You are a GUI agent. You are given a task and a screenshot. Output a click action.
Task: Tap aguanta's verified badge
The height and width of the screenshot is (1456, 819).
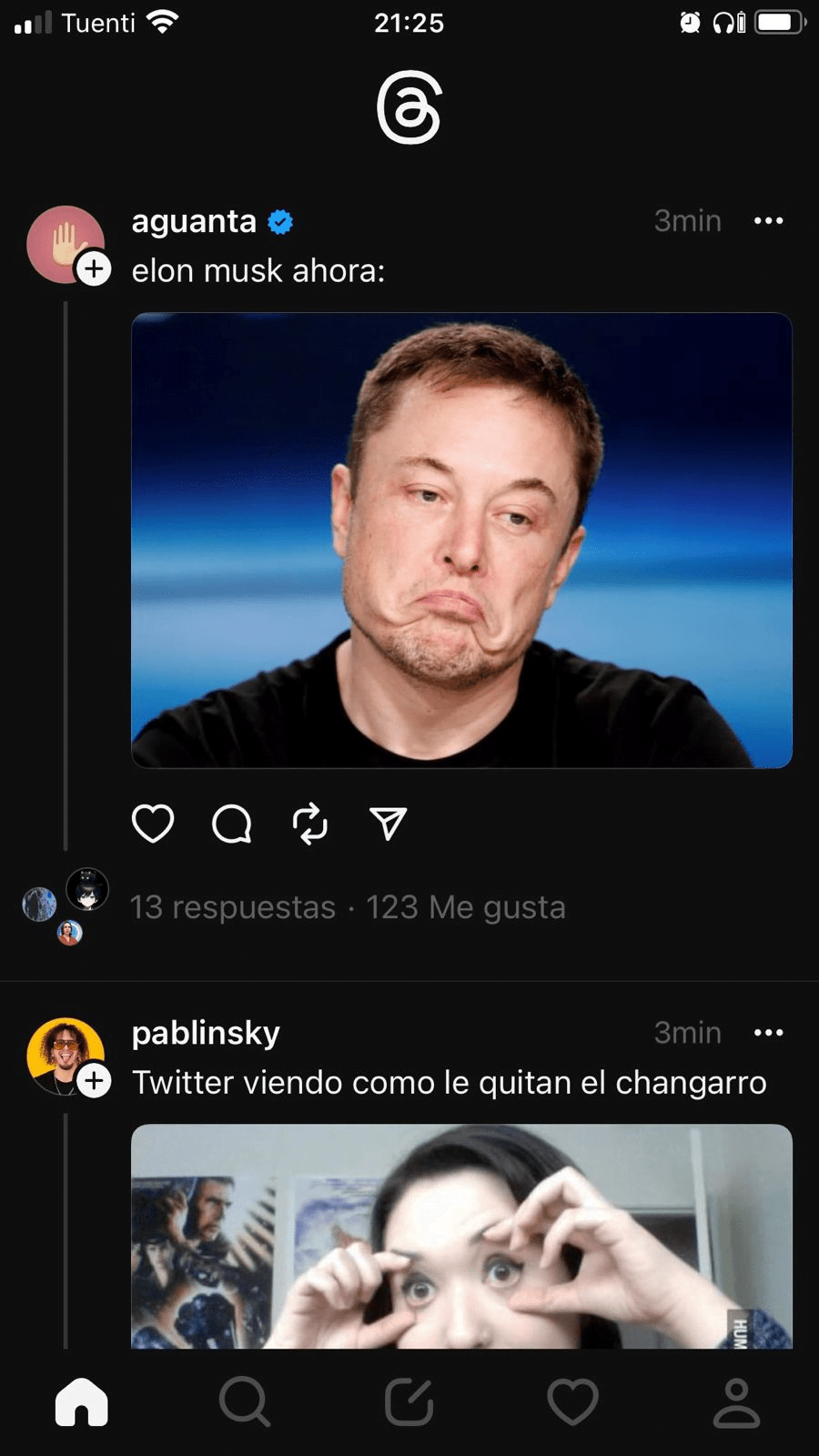tap(281, 220)
